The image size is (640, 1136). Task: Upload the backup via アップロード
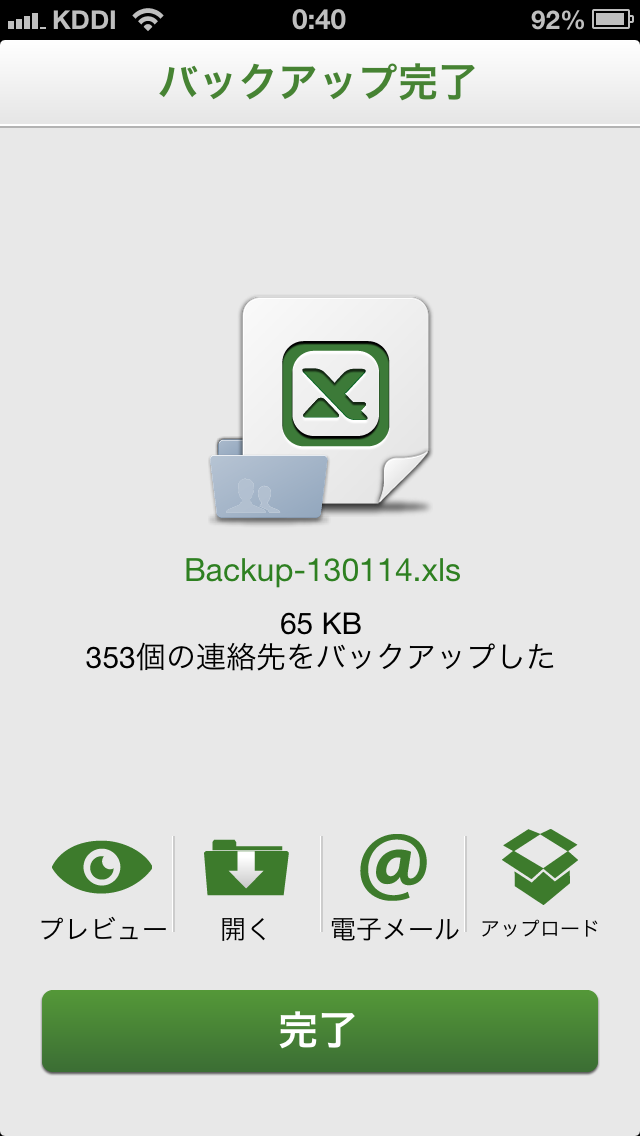[x=540, y=885]
